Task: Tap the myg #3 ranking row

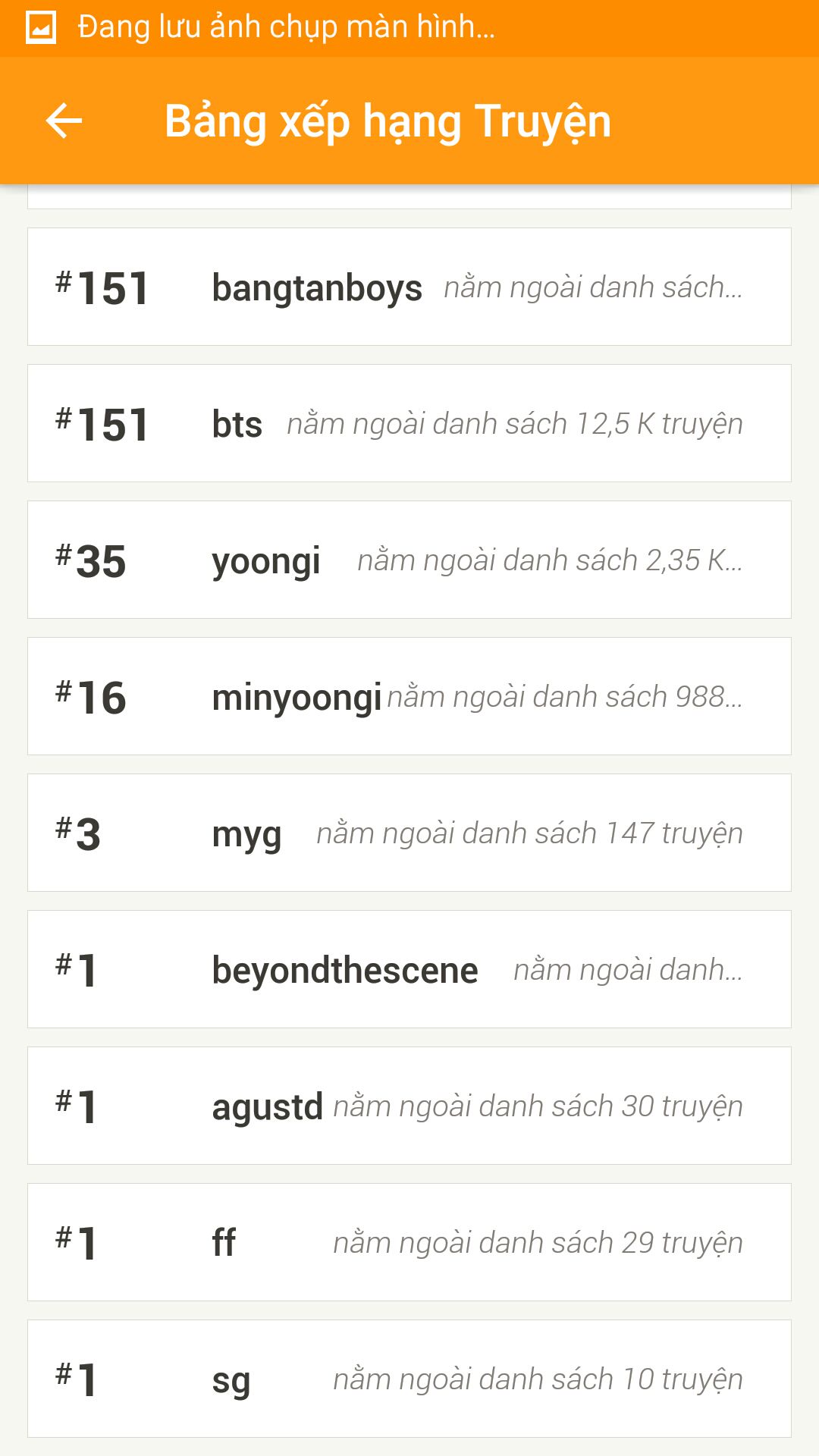Action: [409, 833]
